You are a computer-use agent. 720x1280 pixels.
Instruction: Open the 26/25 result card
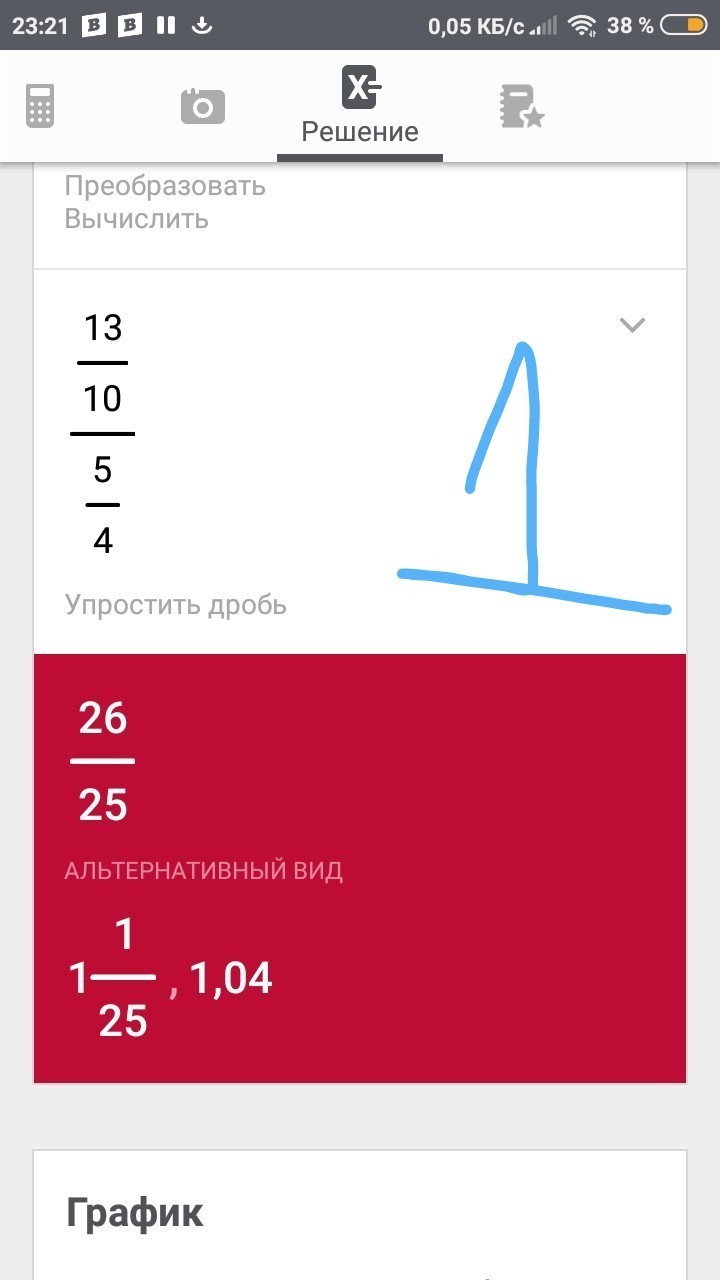[360, 867]
